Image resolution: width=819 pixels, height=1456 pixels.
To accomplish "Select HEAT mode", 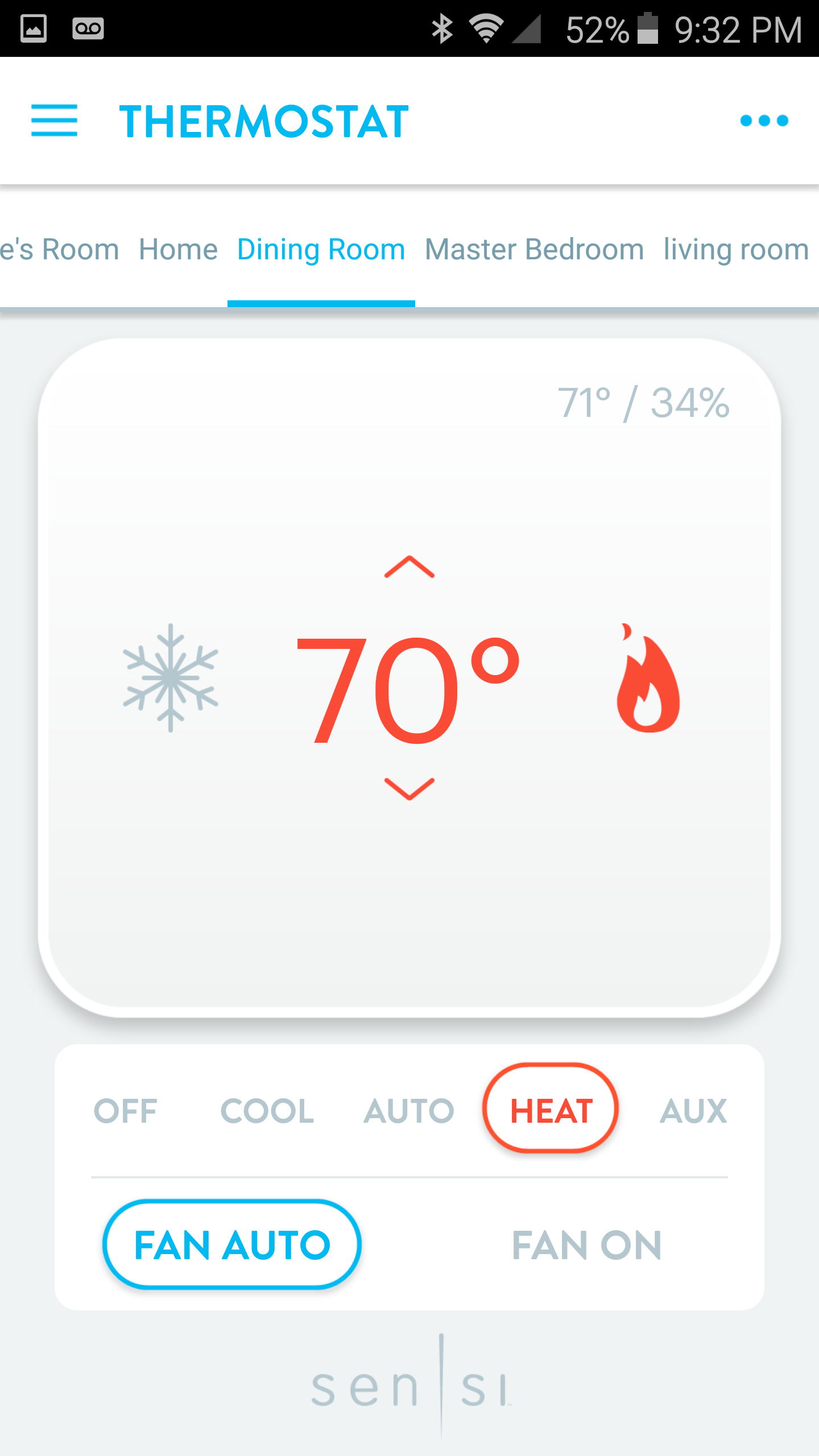I will click(551, 1108).
